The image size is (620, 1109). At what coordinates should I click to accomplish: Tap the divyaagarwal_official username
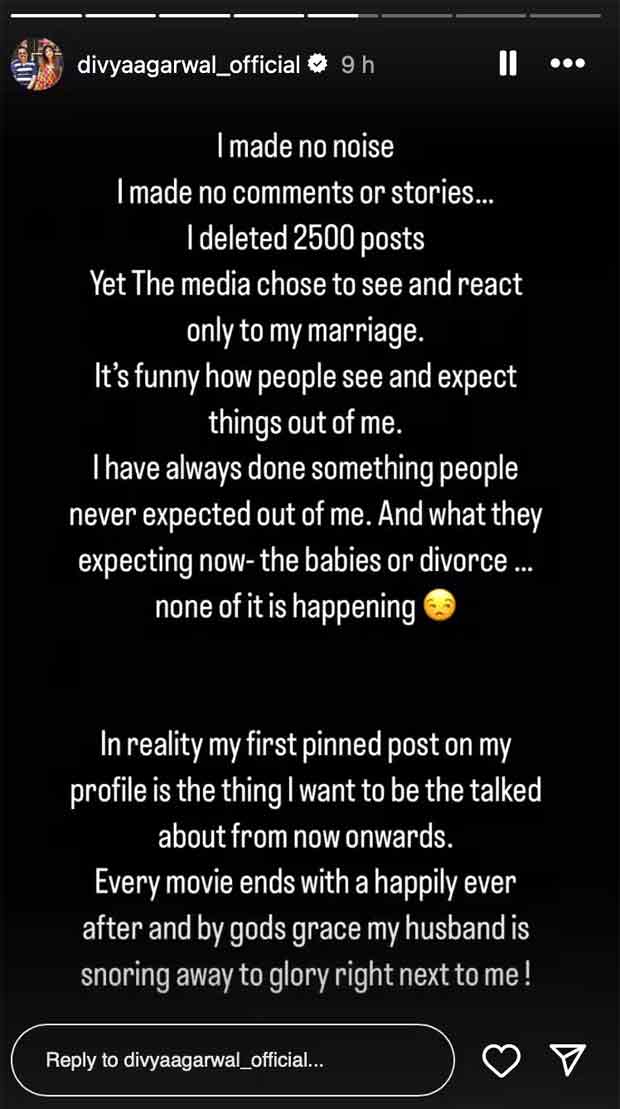pos(189,65)
